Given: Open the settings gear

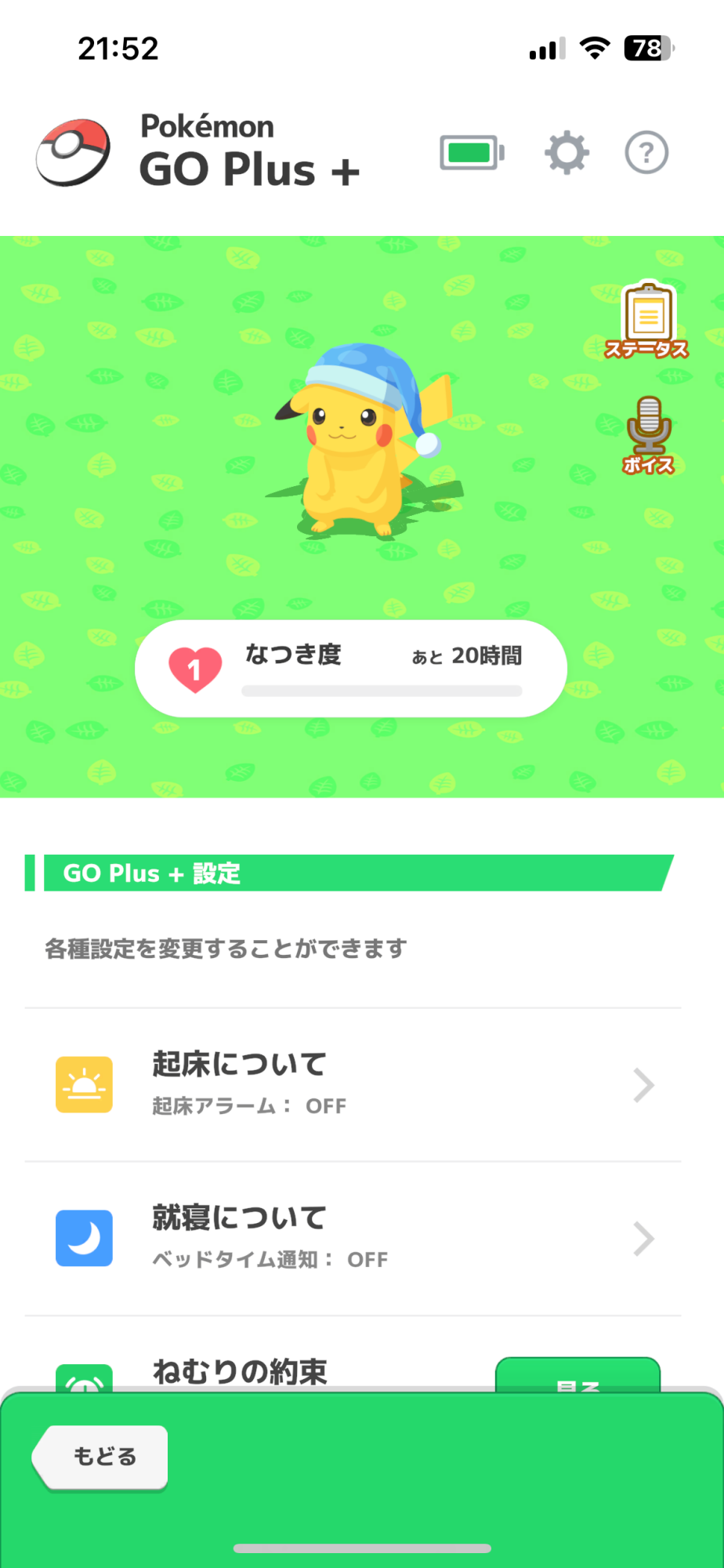Looking at the screenshot, I should coord(567,153).
